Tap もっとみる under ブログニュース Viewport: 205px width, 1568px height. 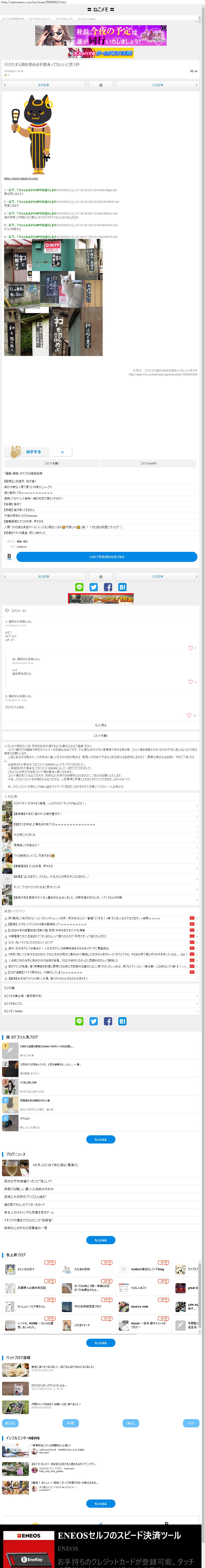(101, 1240)
